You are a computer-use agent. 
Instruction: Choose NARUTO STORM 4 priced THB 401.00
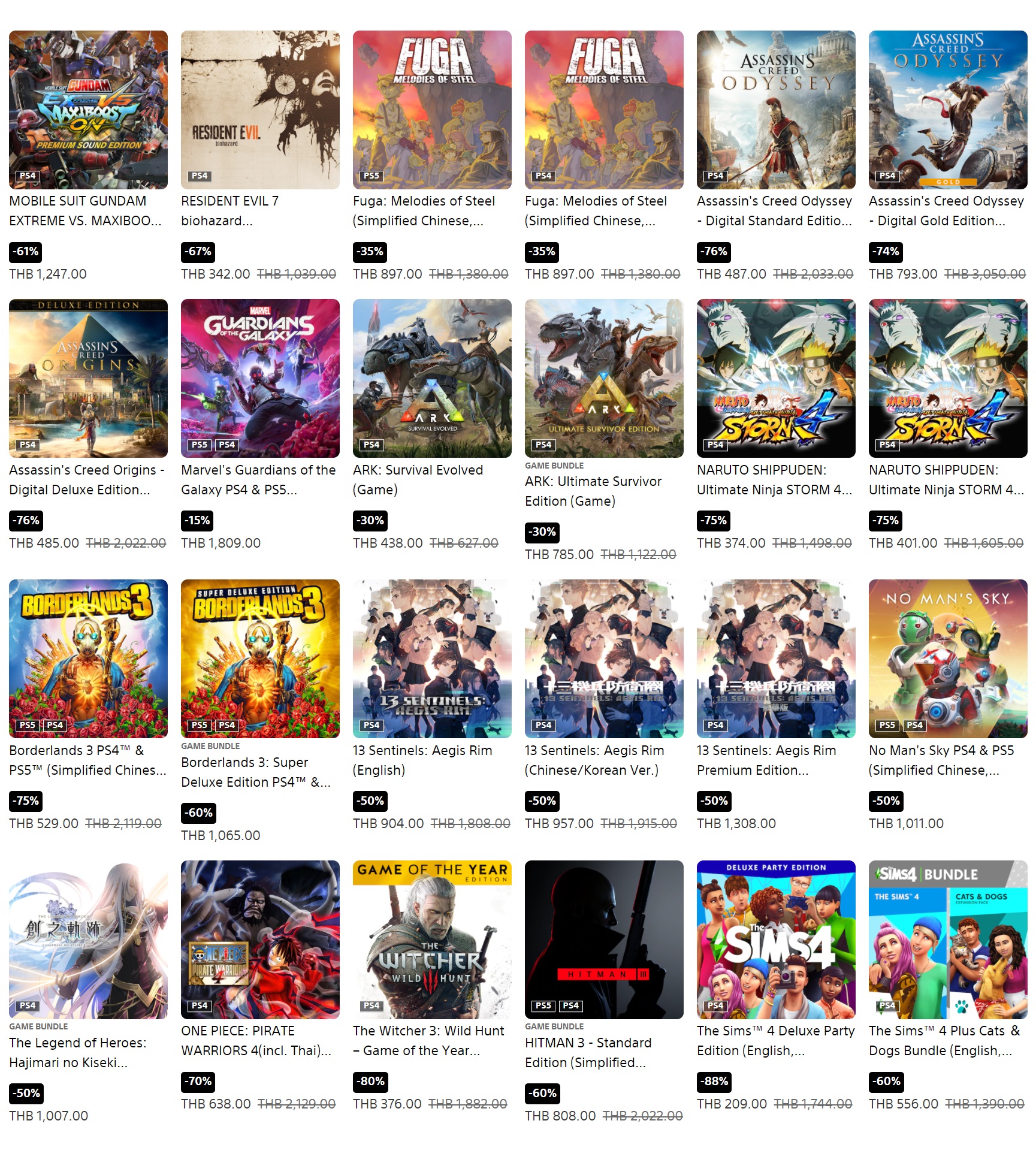[x=948, y=378]
